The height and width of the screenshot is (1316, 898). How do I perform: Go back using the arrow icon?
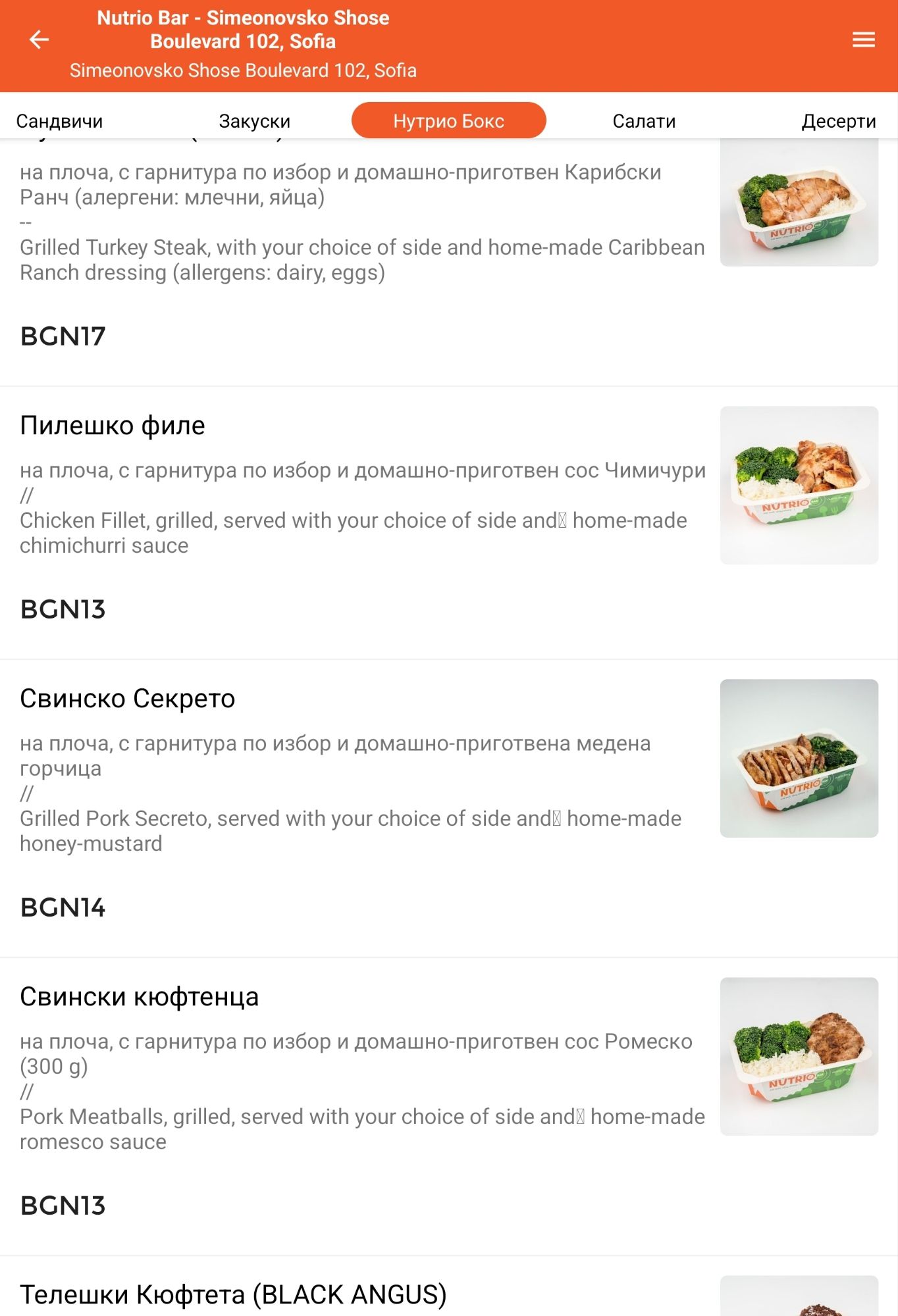click(x=40, y=40)
